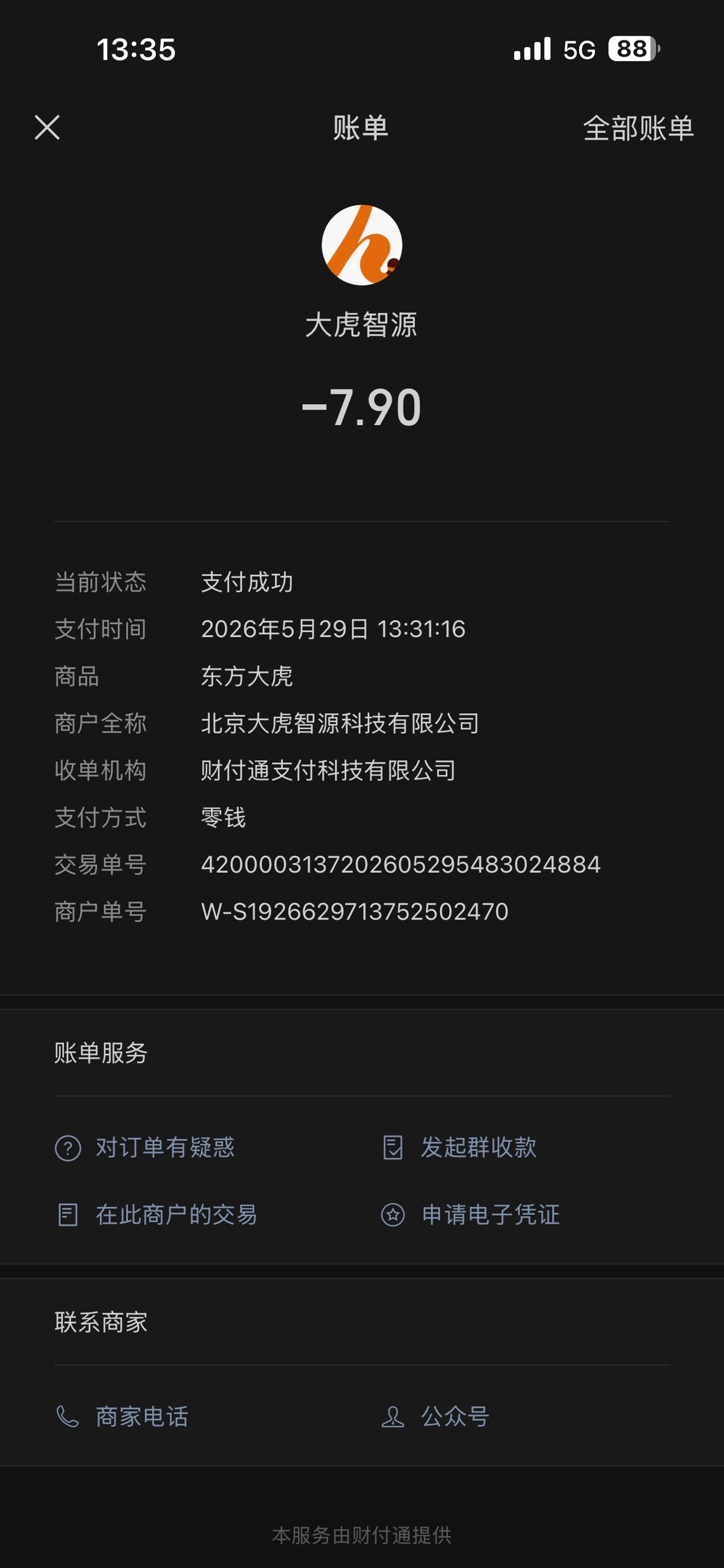Apply for an e-receipt via 申请电子凭证
The width and height of the screenshot is (724, 1568).
pyautogui.click(x=470, y=1214)
